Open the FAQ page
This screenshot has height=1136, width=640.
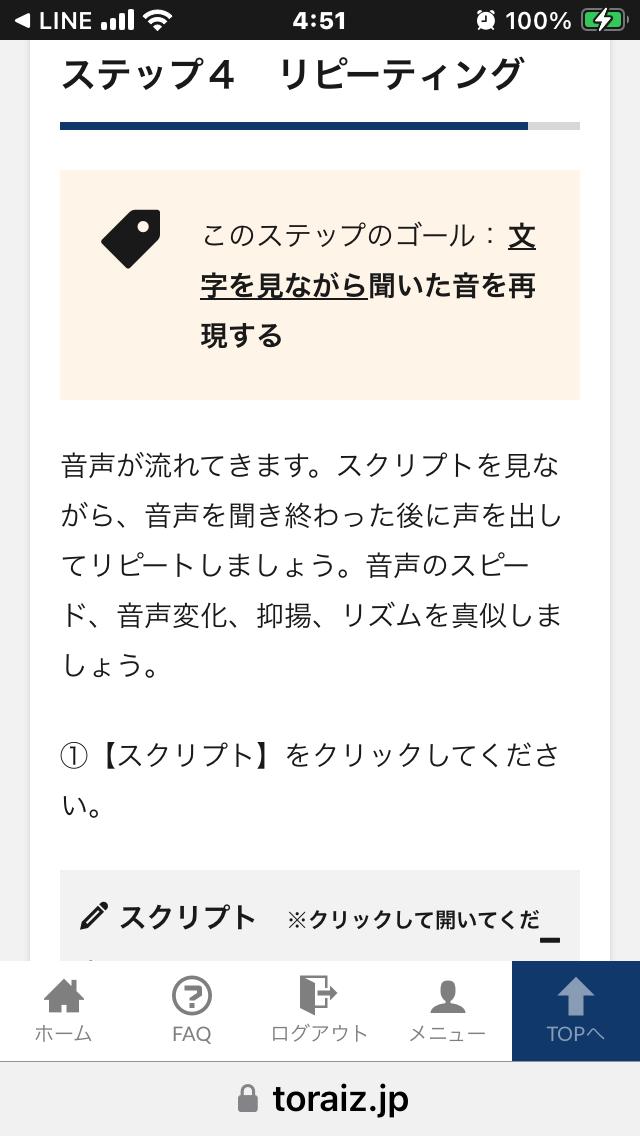[x=192, y=1011]
